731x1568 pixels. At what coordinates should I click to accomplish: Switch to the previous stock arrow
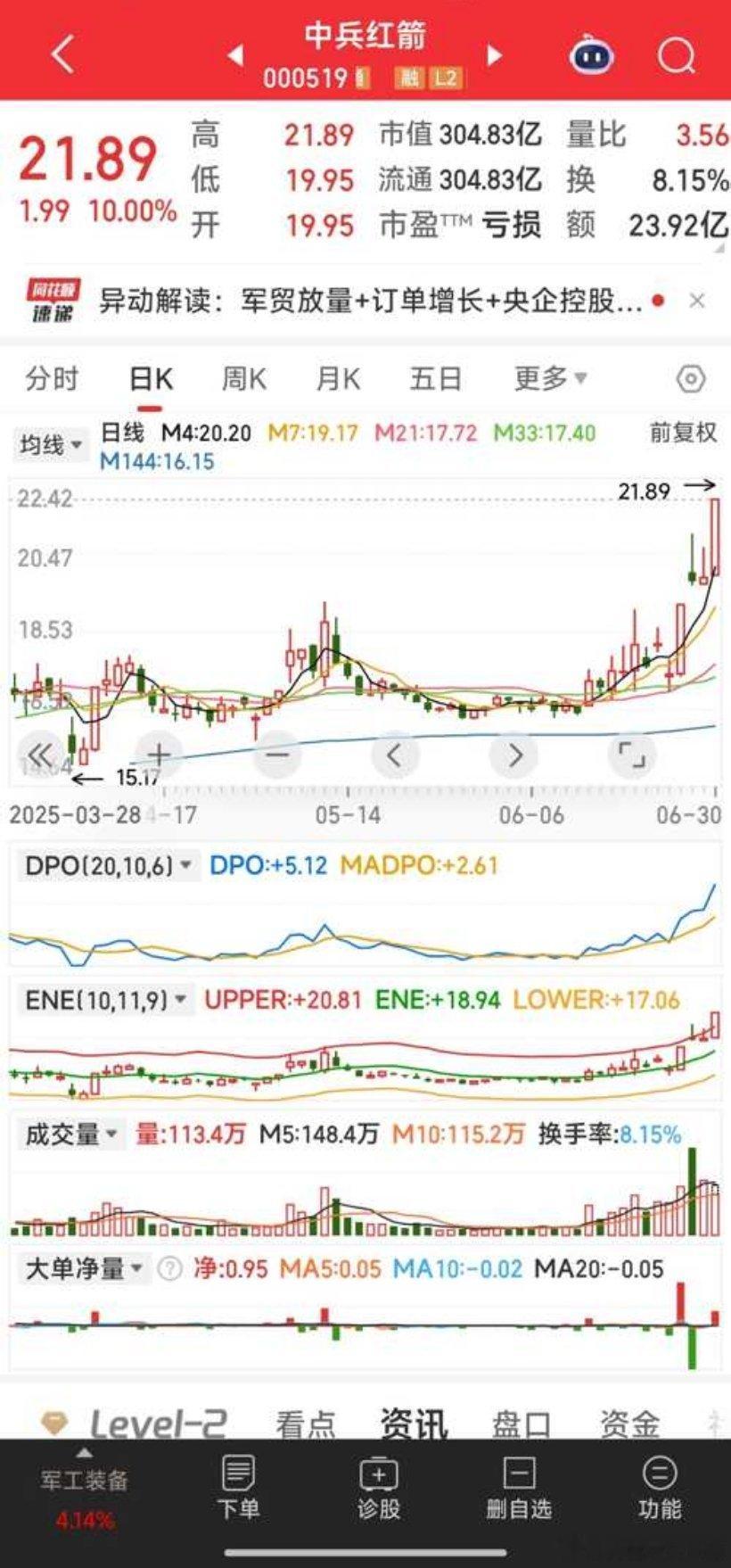(x=235, y=55)
